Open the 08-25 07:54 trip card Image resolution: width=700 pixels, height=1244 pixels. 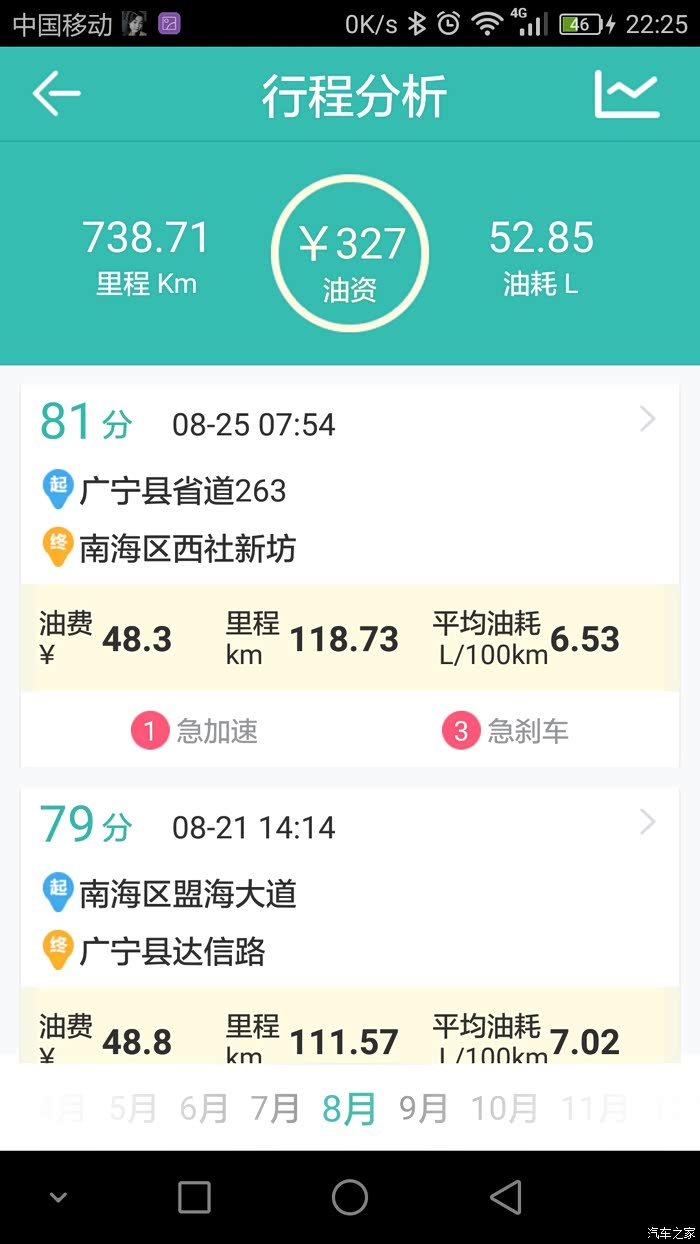pos(350,576)
